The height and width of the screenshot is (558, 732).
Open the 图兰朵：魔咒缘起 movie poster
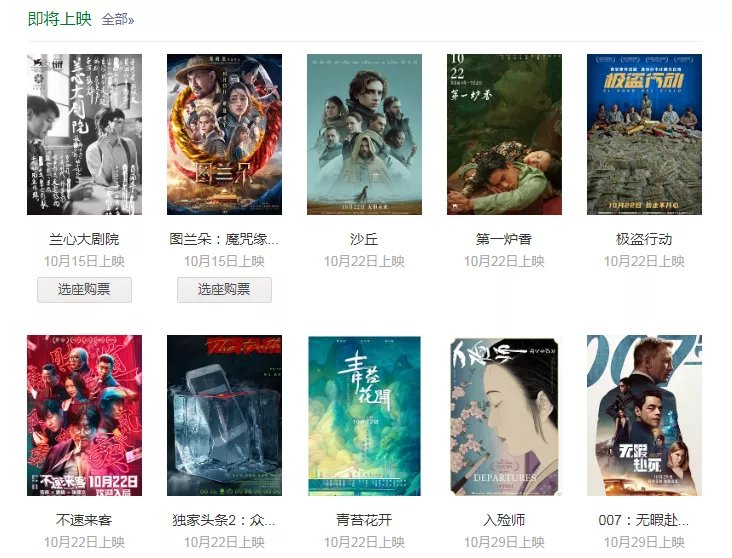tap(224, 134)
